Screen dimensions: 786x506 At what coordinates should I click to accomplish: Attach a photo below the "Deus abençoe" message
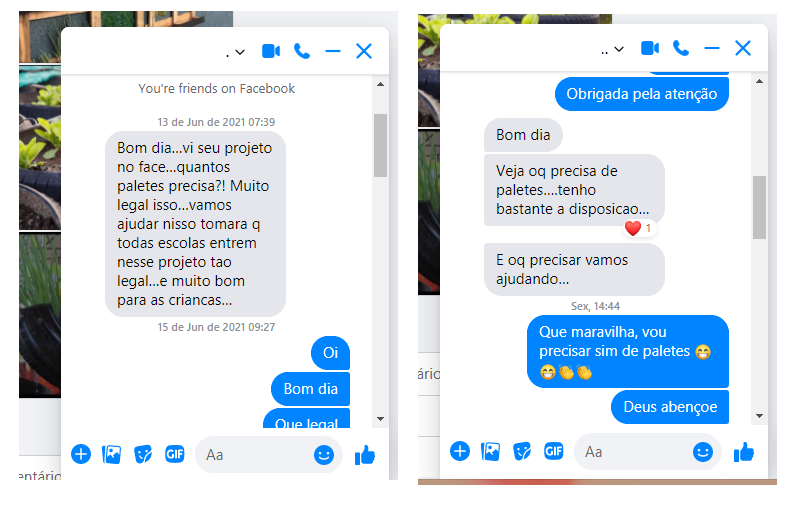click(x=491, y=451)
